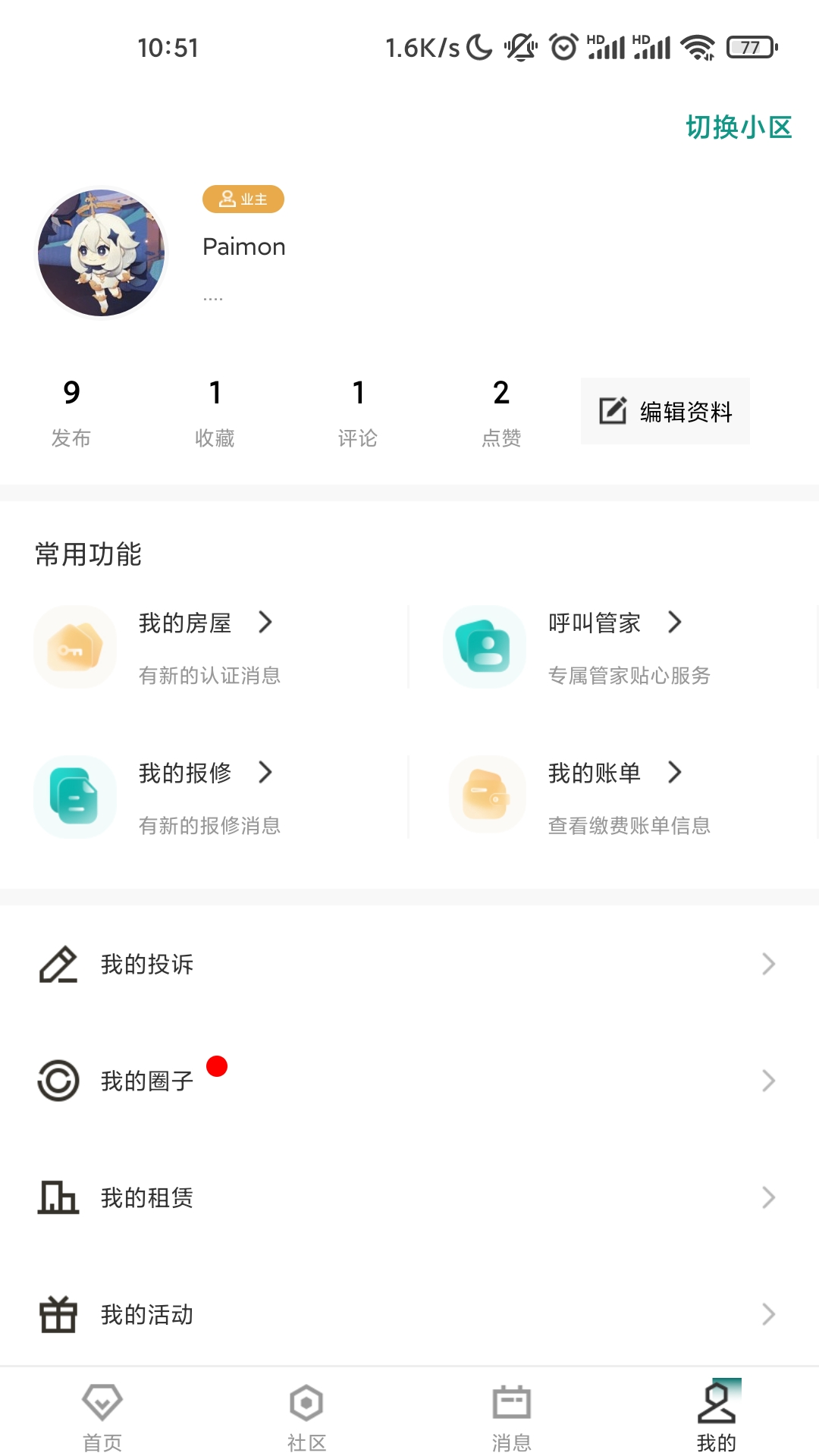819x1456 pixels.
Task: Open 我的投诉 complaints row
Action: (x=409, y=964)
